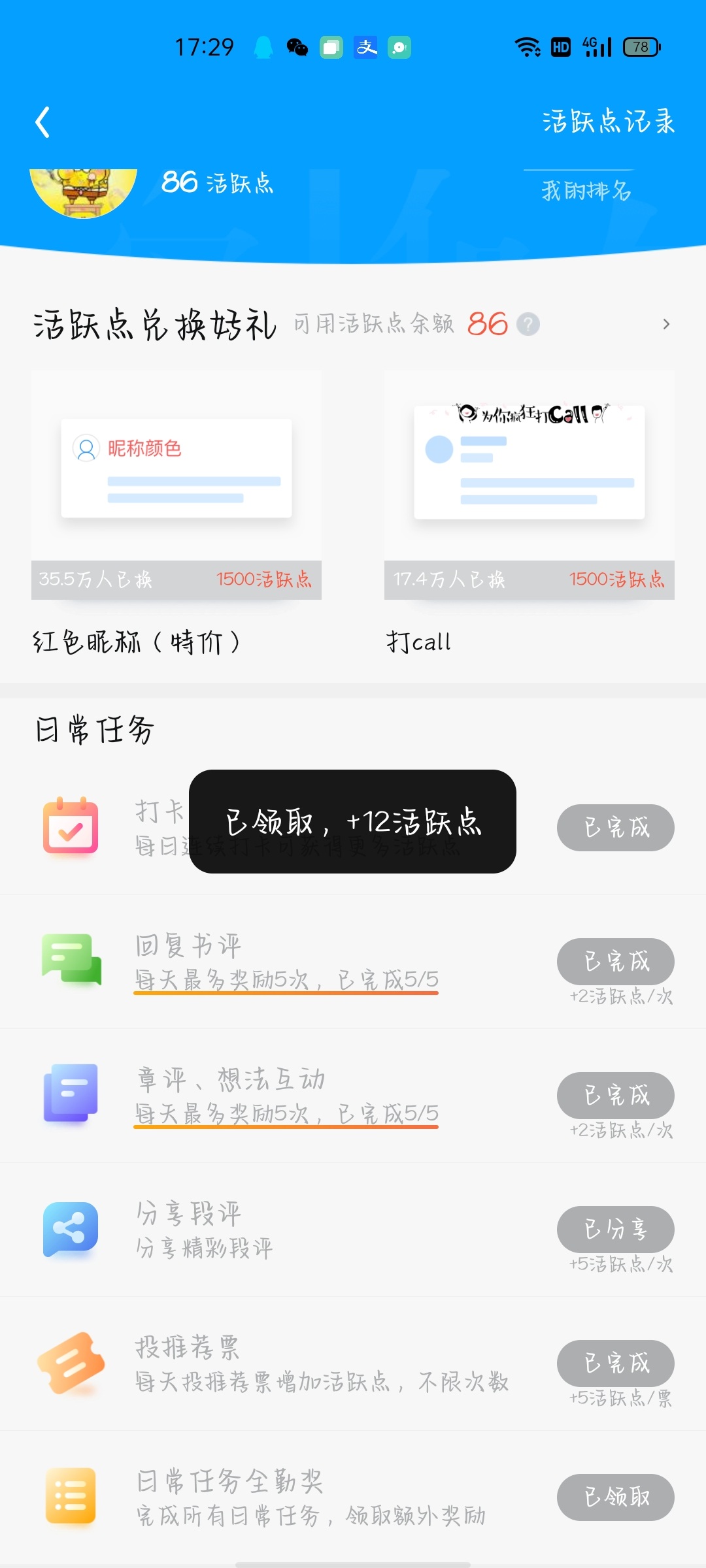This screenshot has height=1568, width=706.
Task: Go back using the top-left arrow
Action: click(43, 122)
